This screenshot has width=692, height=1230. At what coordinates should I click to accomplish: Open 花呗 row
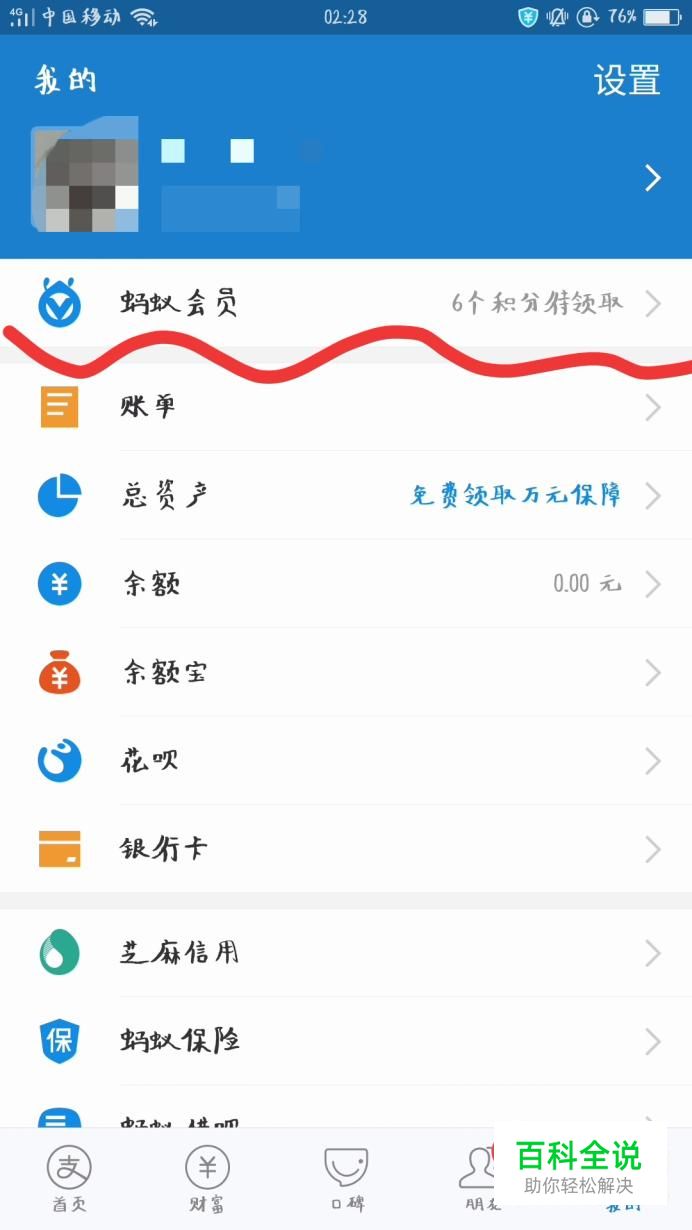[x=345, y=761]
